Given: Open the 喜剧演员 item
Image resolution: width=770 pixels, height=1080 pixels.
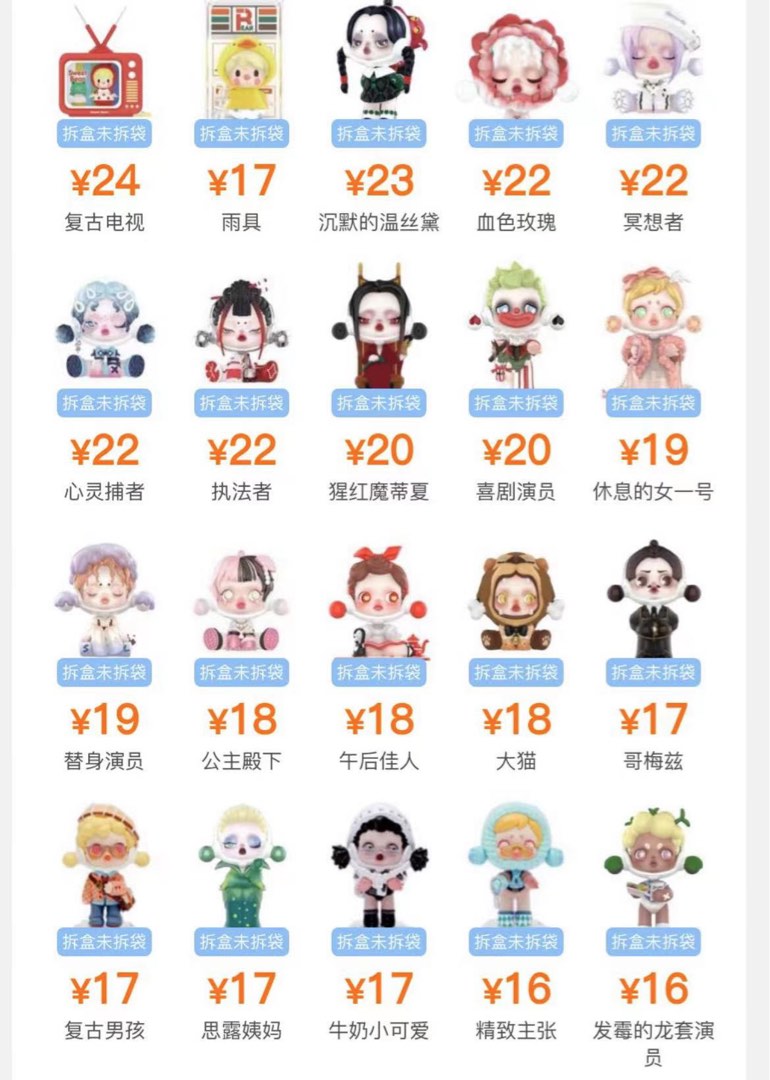Looking at the screenshot, I should click(515, 332).
